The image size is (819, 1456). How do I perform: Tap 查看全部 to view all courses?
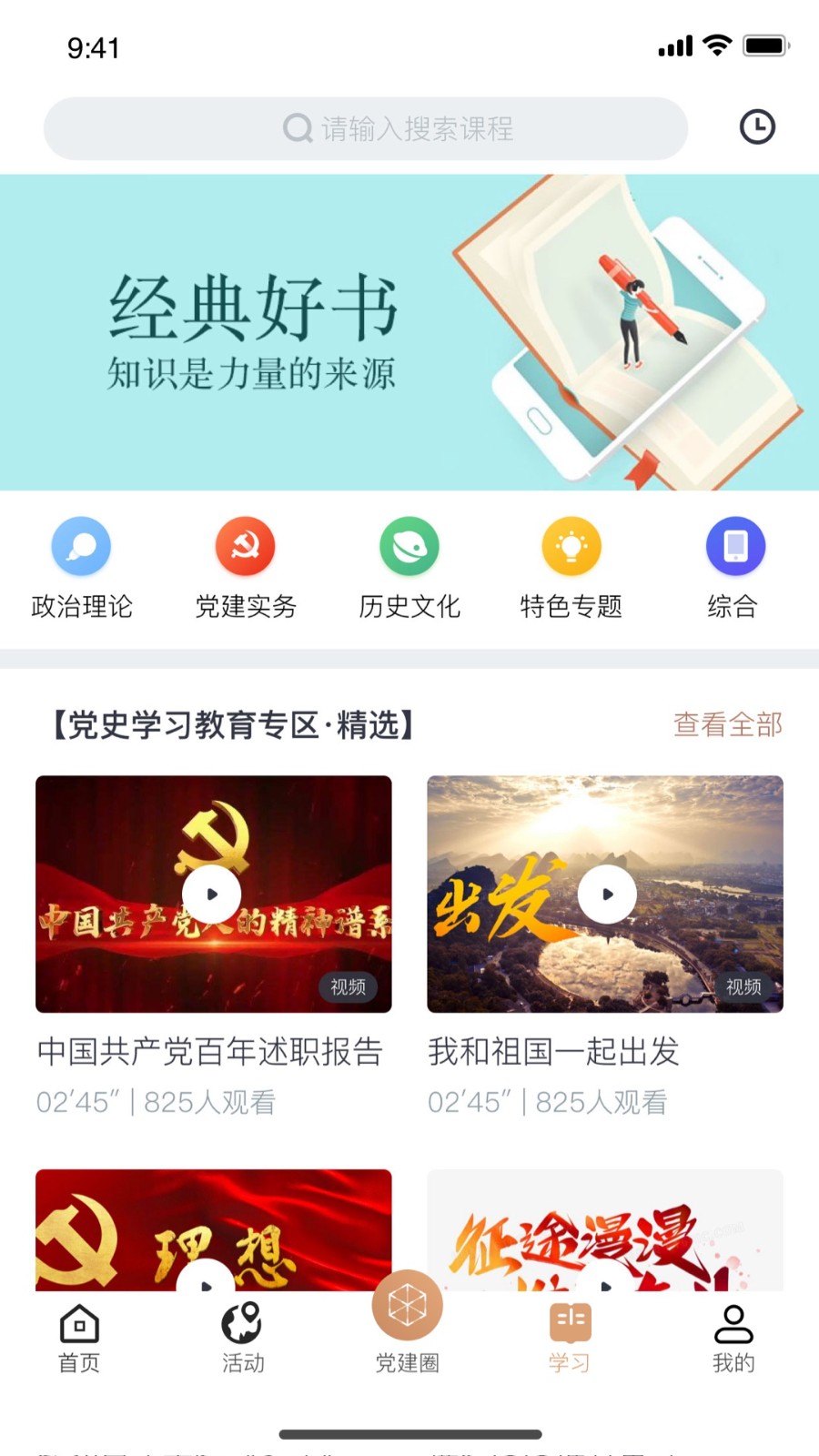pos(727,725)
